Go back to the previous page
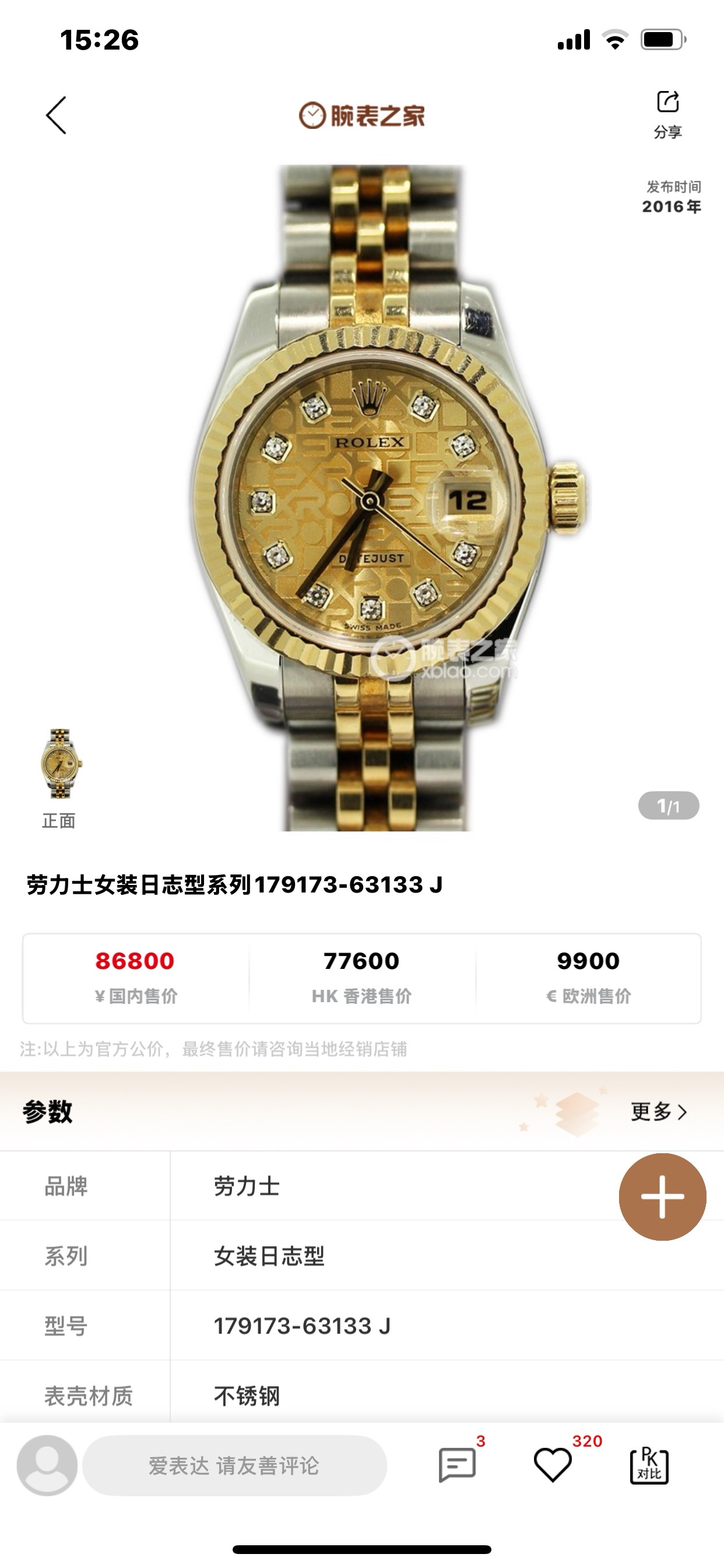724x1568 pixels. click(x=56, y=115)
